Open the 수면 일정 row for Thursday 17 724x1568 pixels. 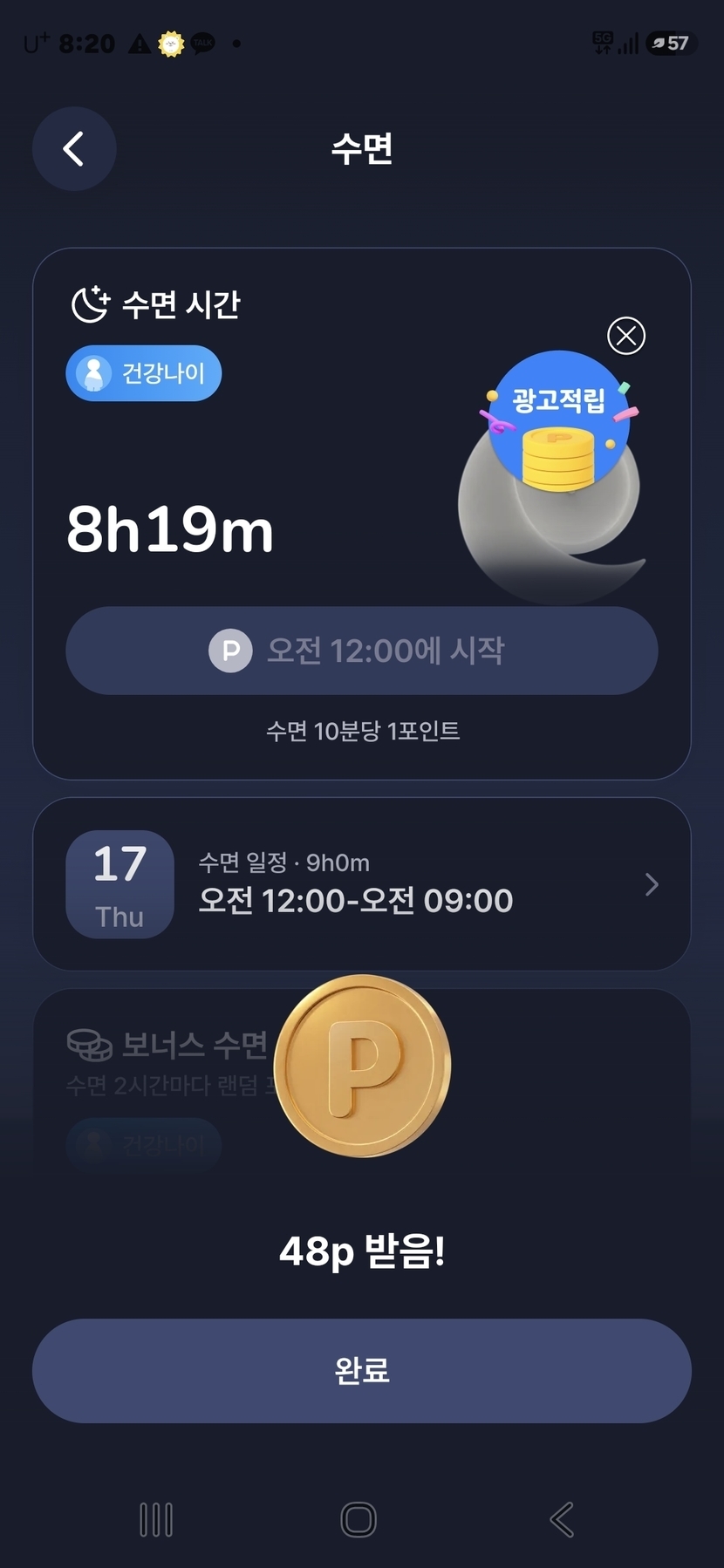[x=362, y=884]
